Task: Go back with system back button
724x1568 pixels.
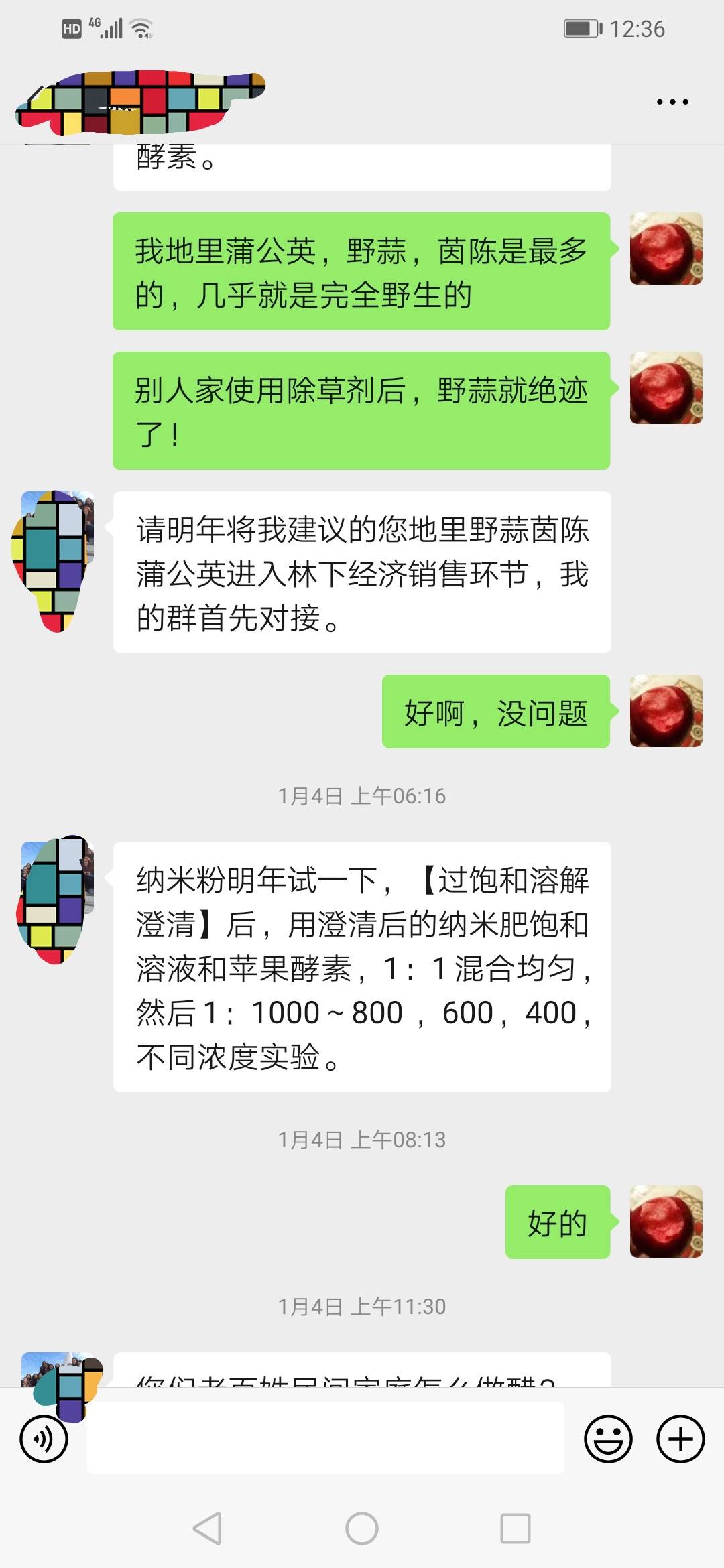Action: [x=207, y=1528]
